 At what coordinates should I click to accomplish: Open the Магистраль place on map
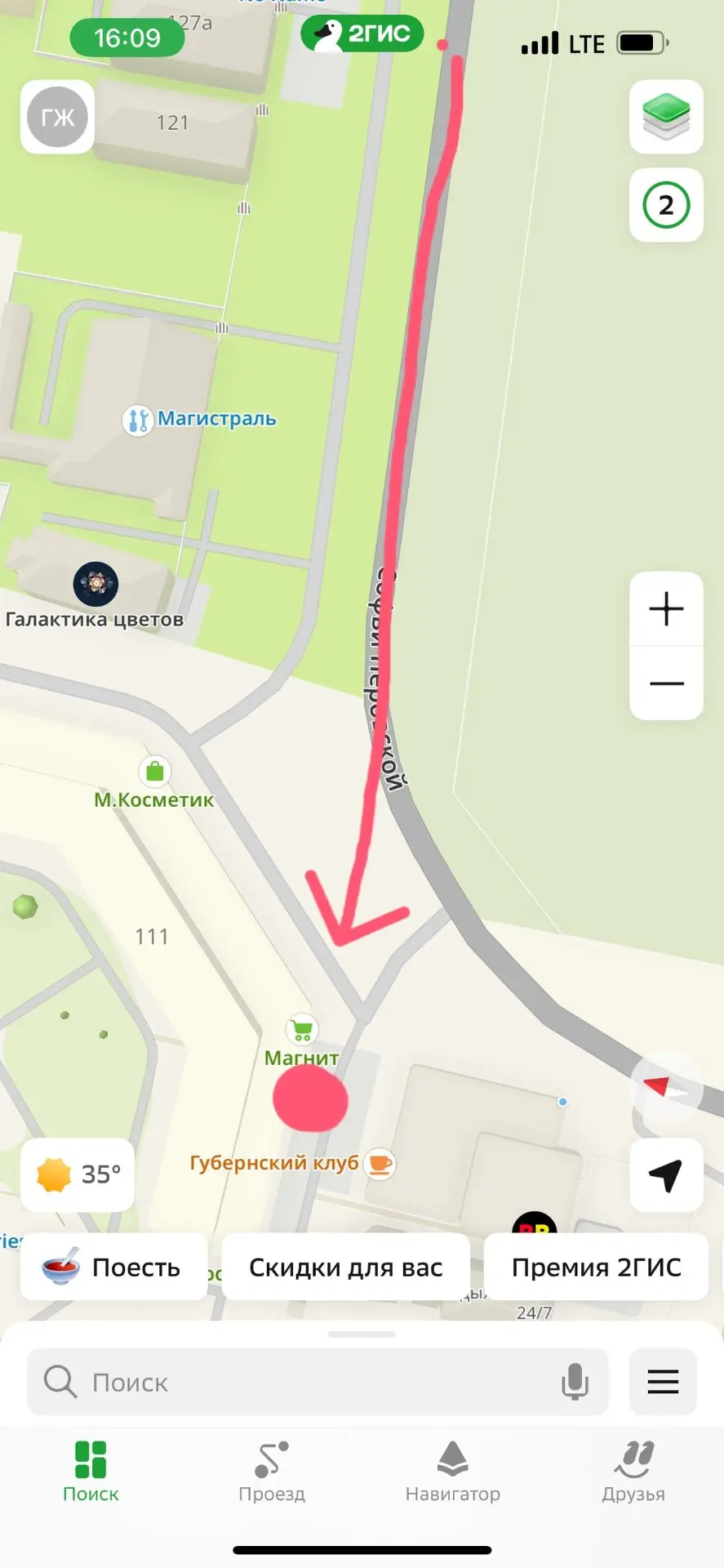[200, 420]
